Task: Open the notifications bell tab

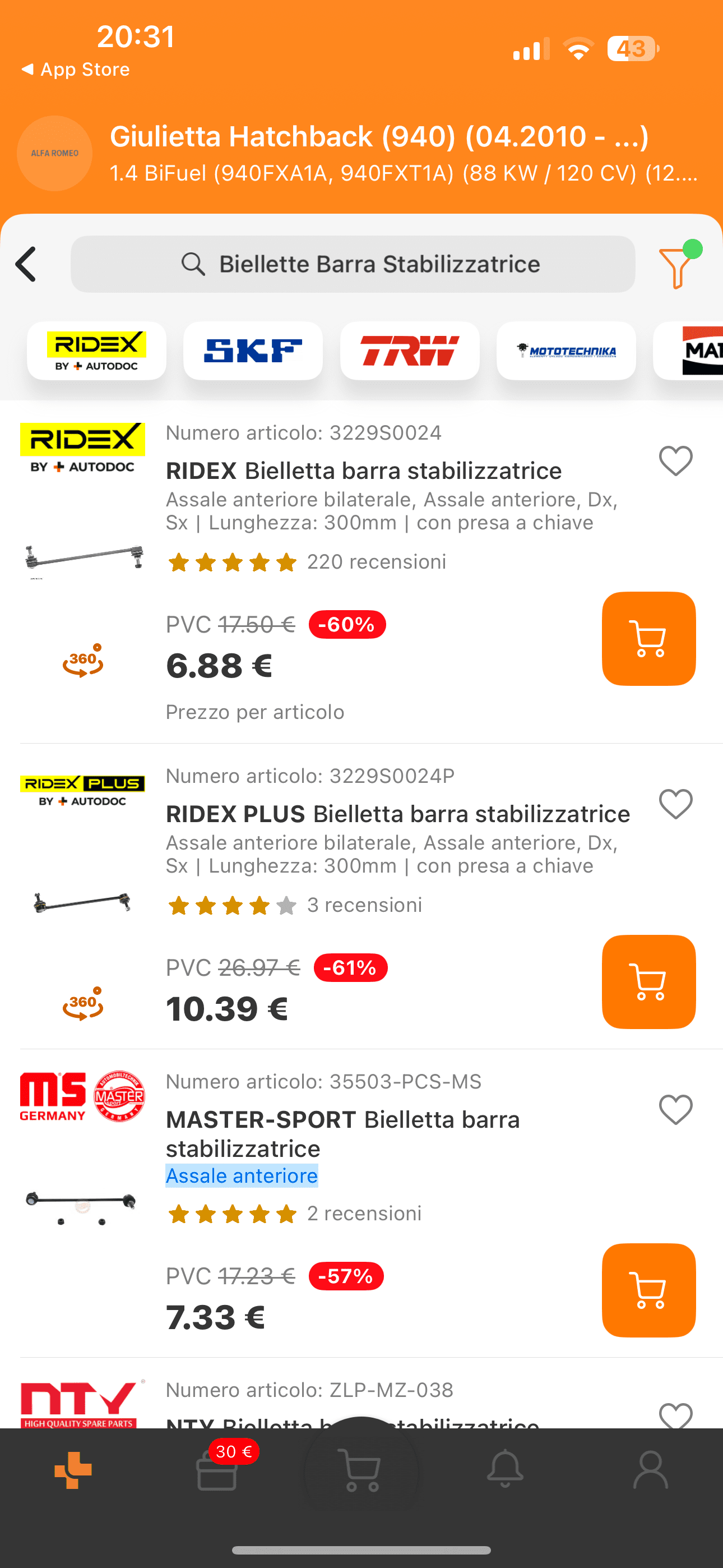Action: coord(505,1469)
